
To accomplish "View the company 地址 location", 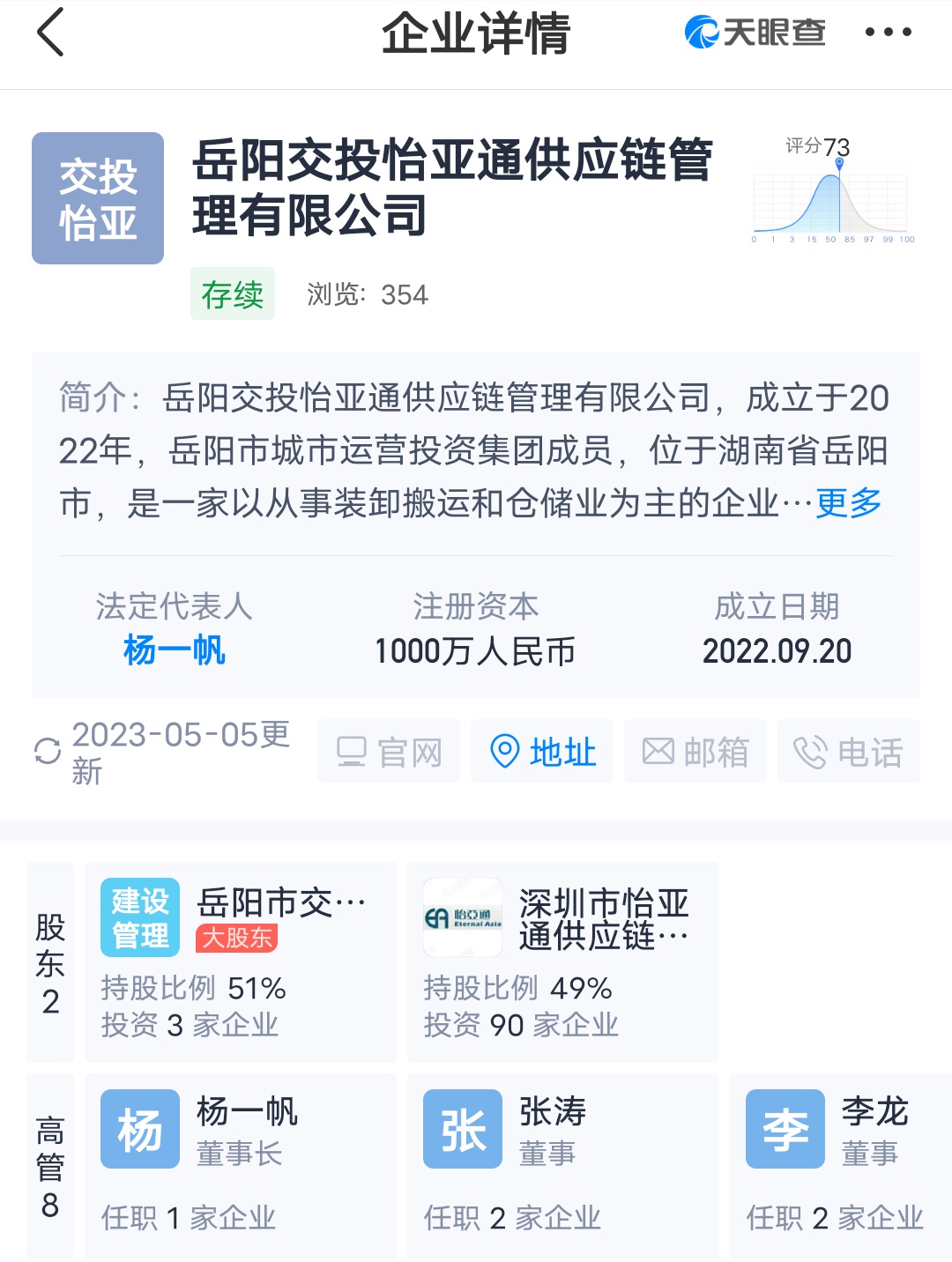I will [x=542, y=752].
